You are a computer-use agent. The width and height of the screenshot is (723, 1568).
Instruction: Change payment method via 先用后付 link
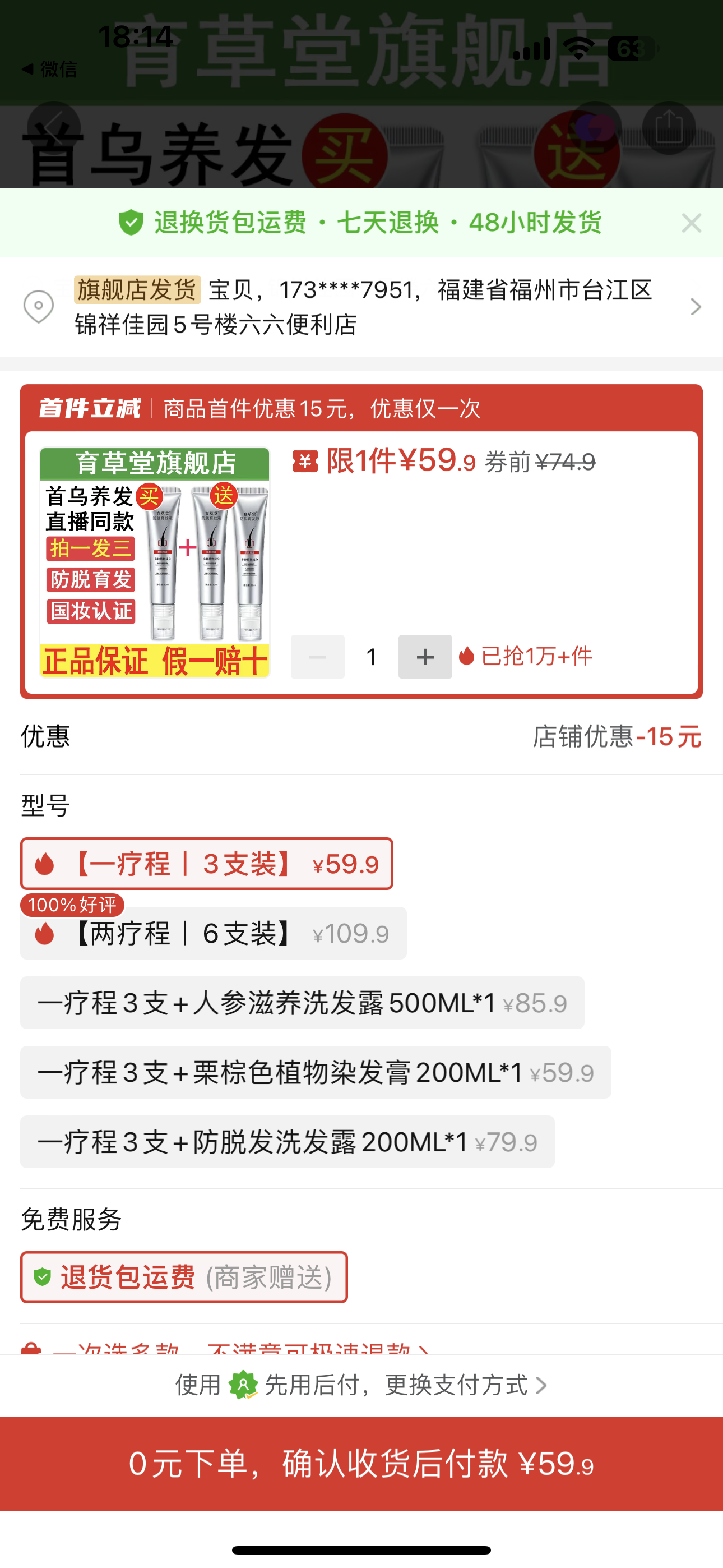pos(361,1385)
